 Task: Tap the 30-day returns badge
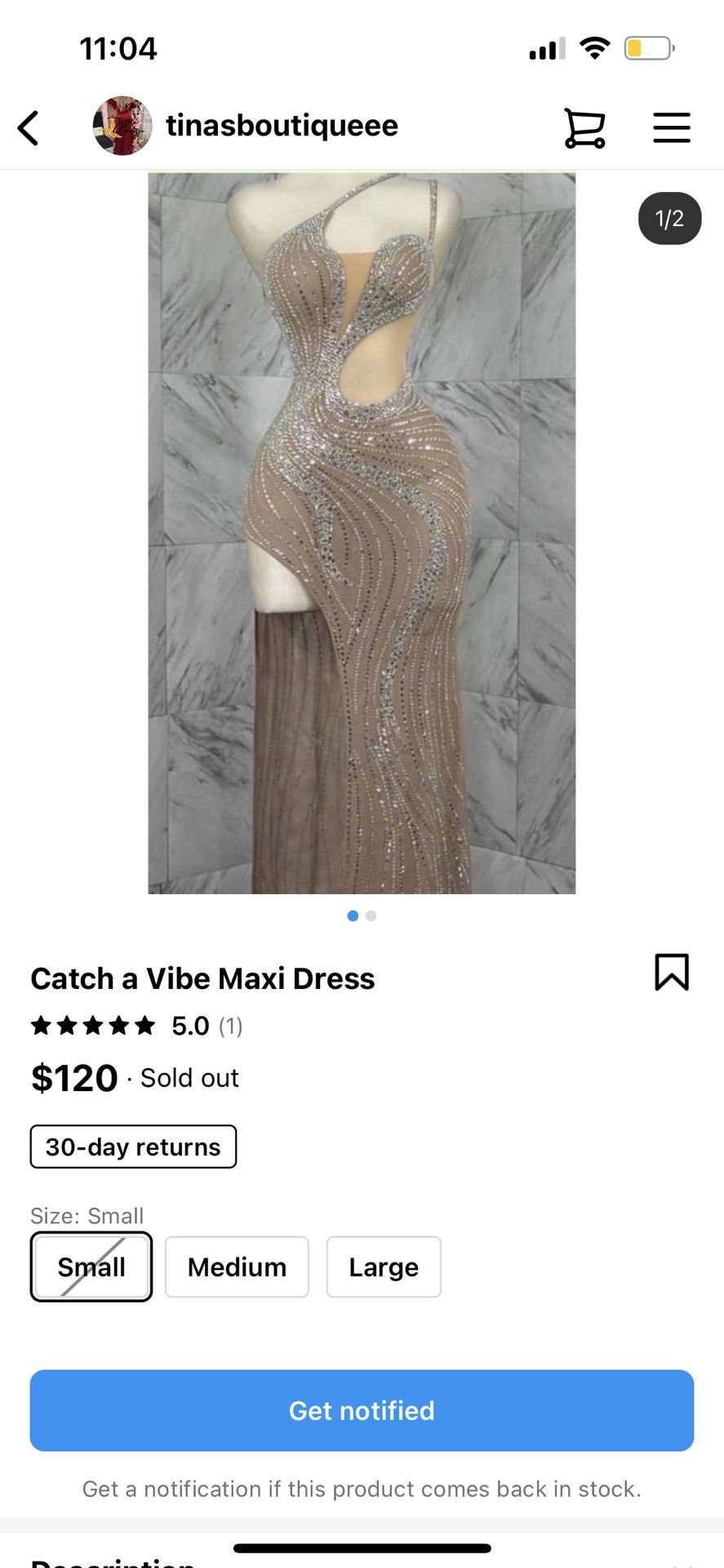coord(133,1147)
